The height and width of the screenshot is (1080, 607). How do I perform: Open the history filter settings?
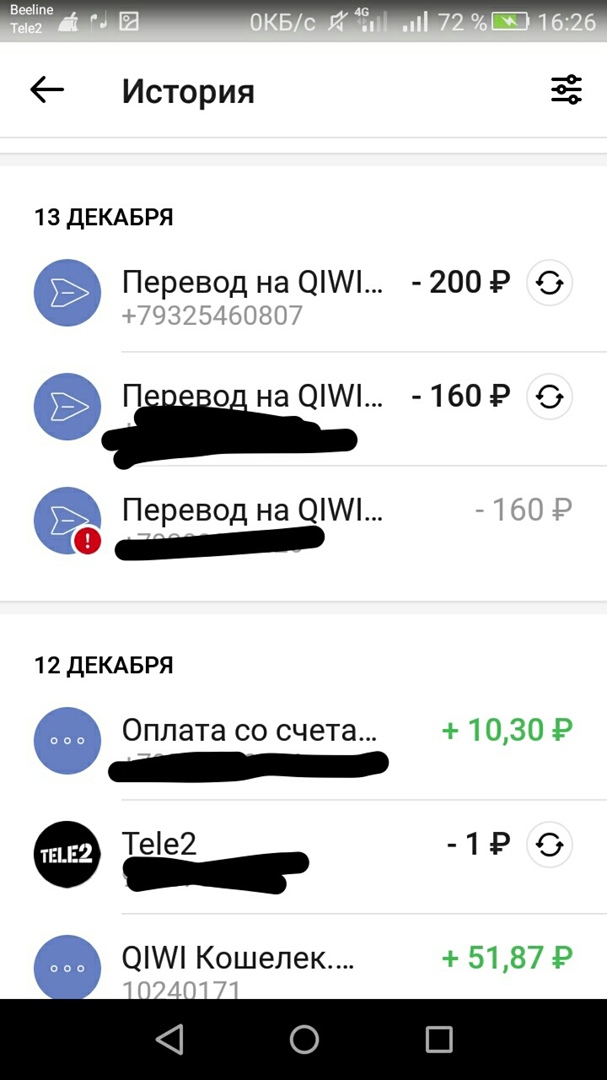(566, 90)
